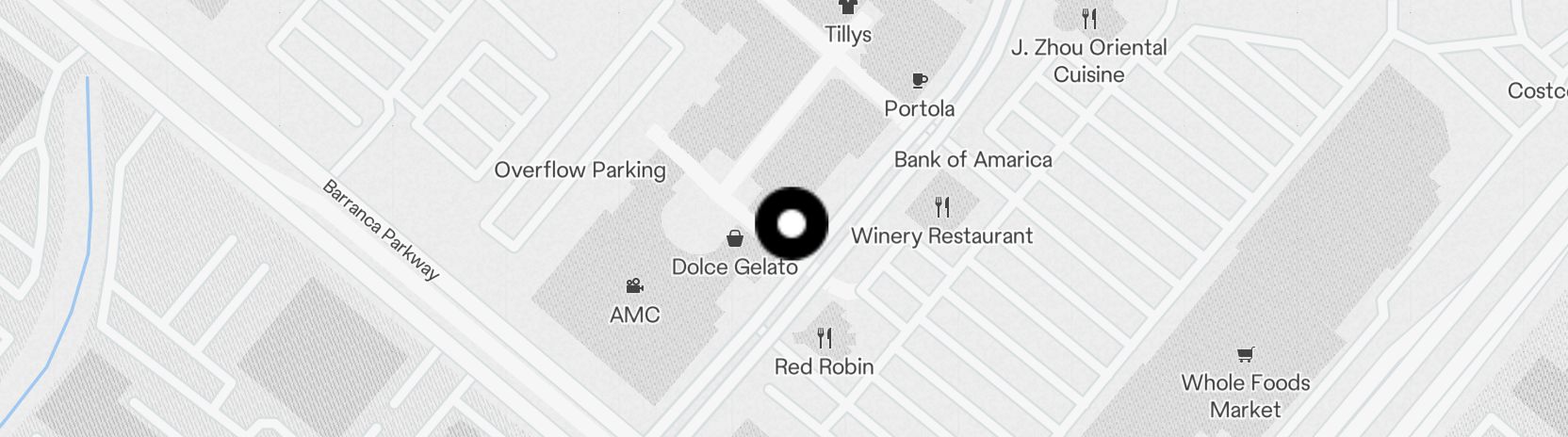Tap the black location pin marker
This screenshot has width=1568, height=437.
(792, 224)
